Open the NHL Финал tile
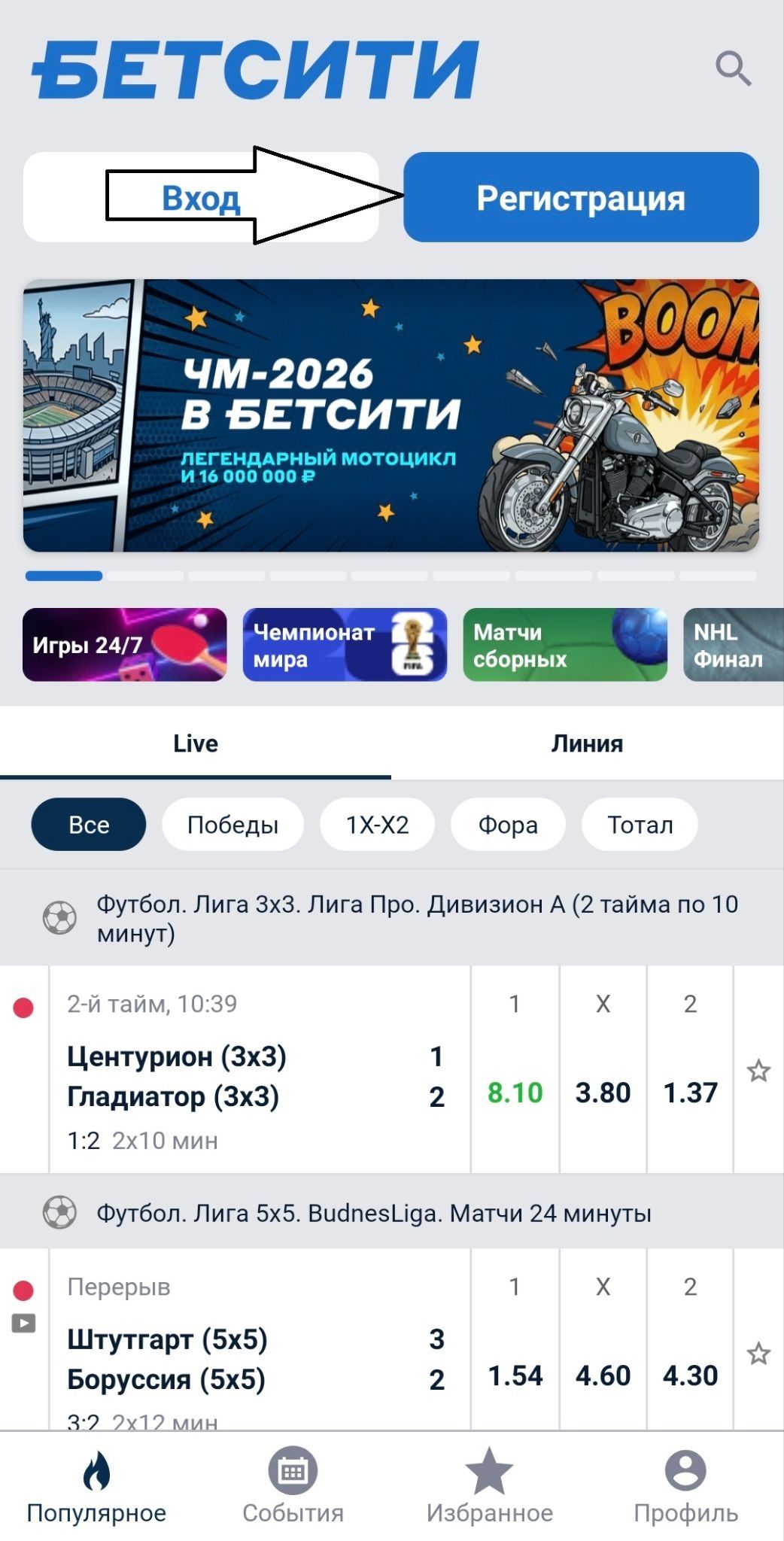The height and width of the screenshot is (1541, 784). click(x=734, y=645)
